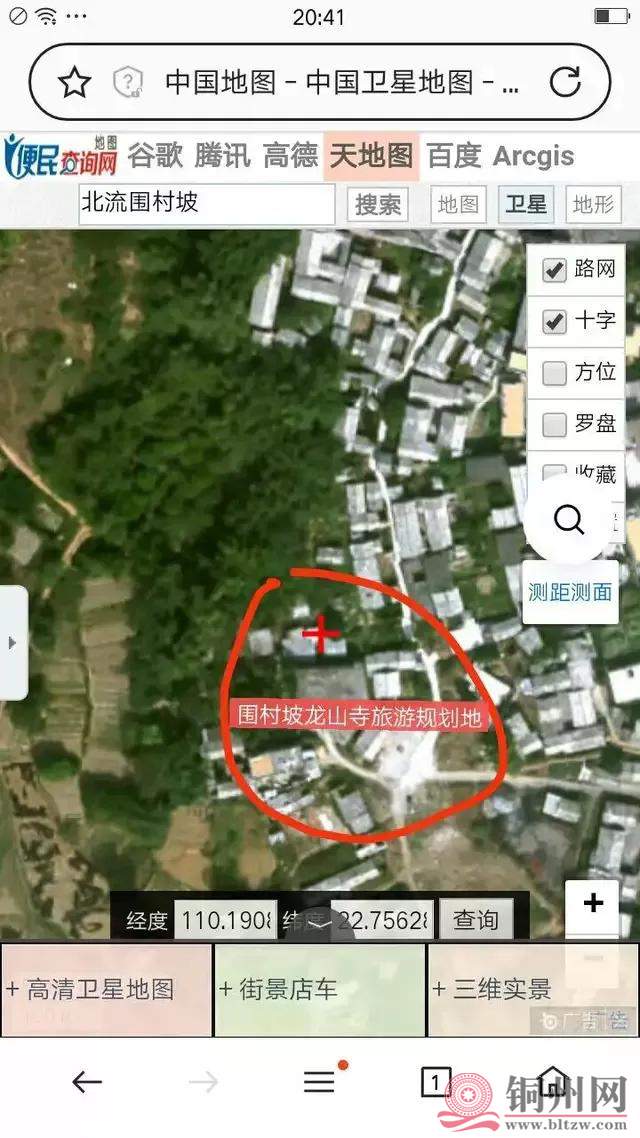Viewport: 640px width, 1138px height.
Task: Choose the Arcgis map source
Action: coord(534,156)
